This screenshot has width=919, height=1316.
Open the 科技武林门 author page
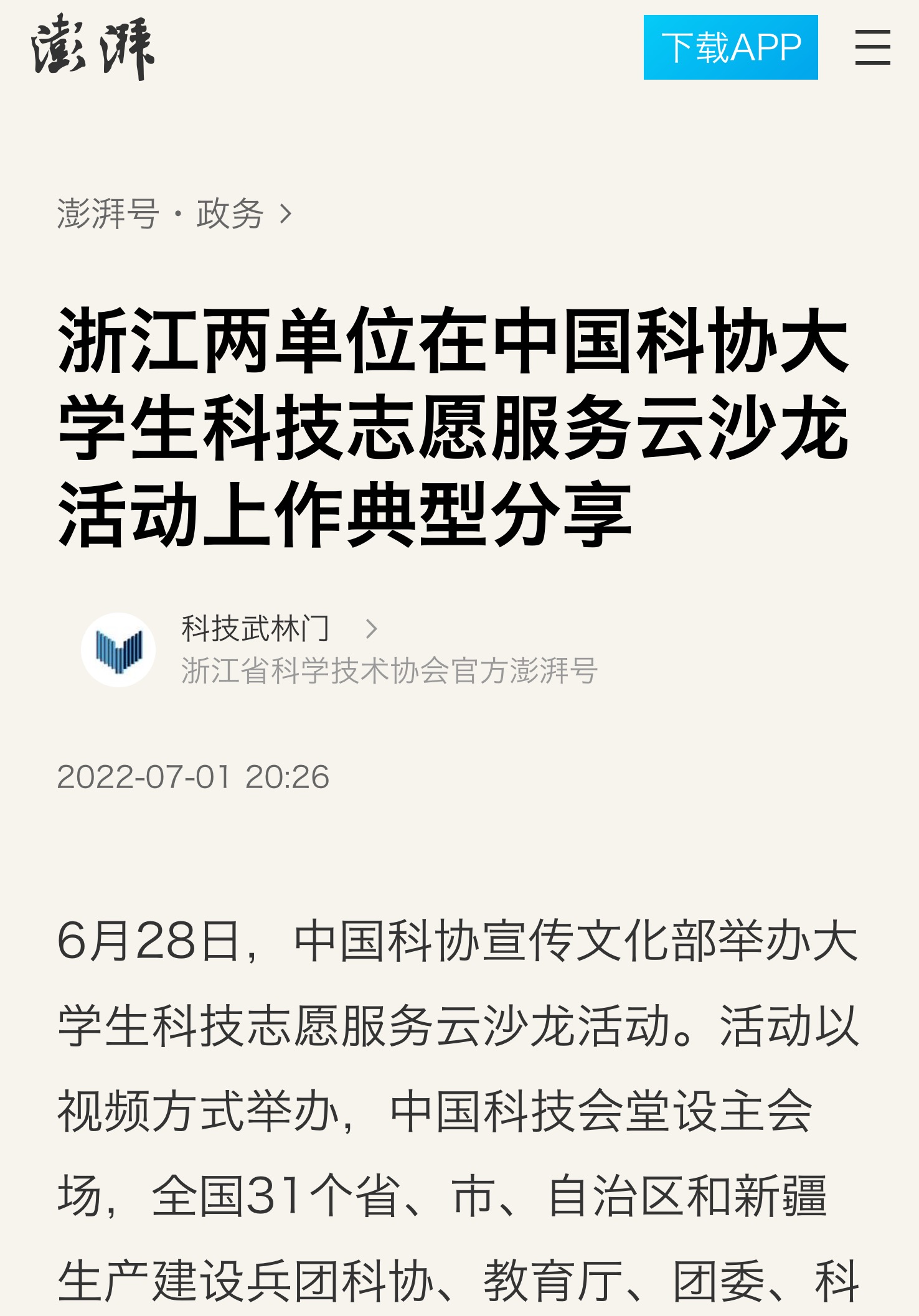pos(255,628)
